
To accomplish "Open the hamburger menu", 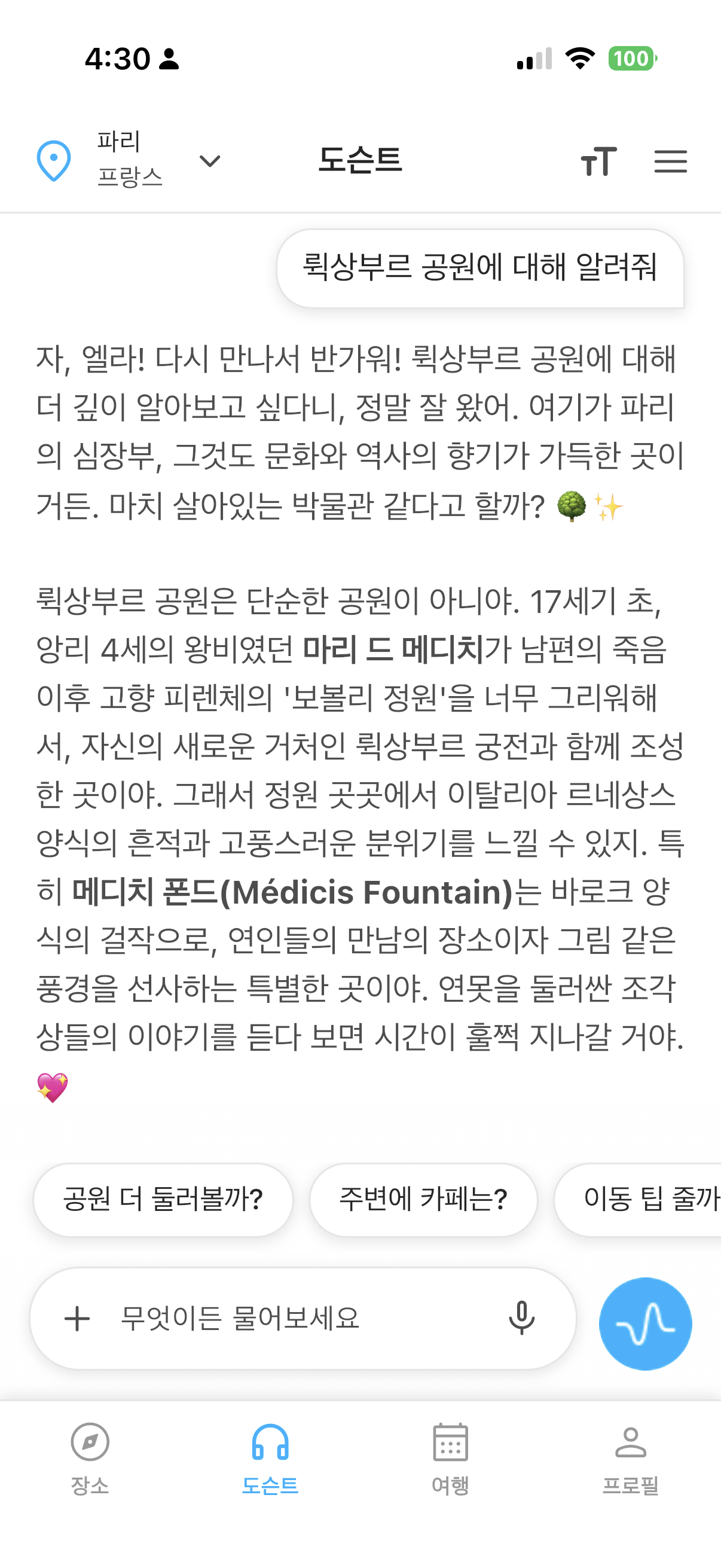I will coord(670,161).
